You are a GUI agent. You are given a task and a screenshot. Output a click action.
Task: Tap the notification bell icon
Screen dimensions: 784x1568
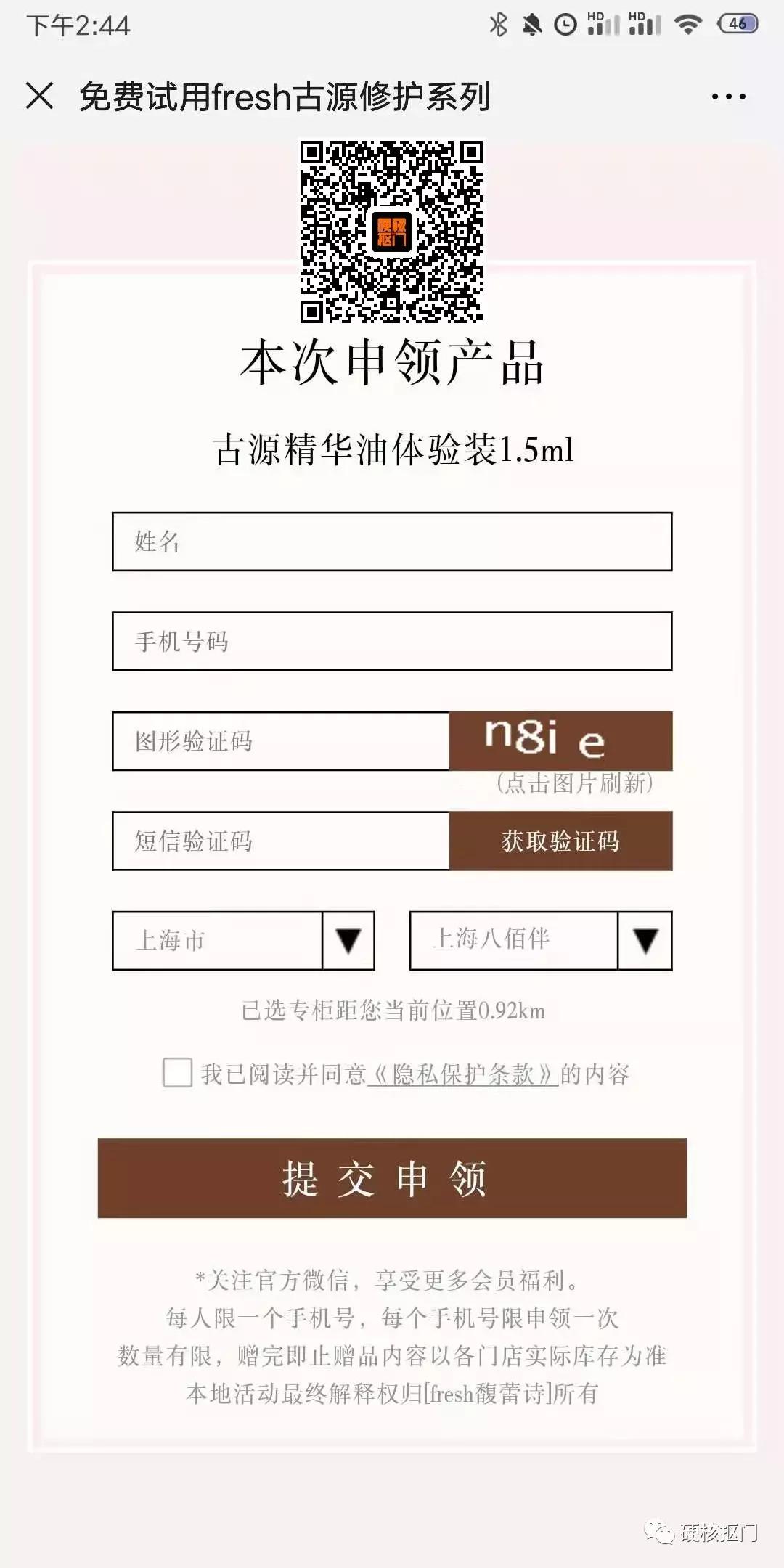pyautogui.click(x=531, y=23)
